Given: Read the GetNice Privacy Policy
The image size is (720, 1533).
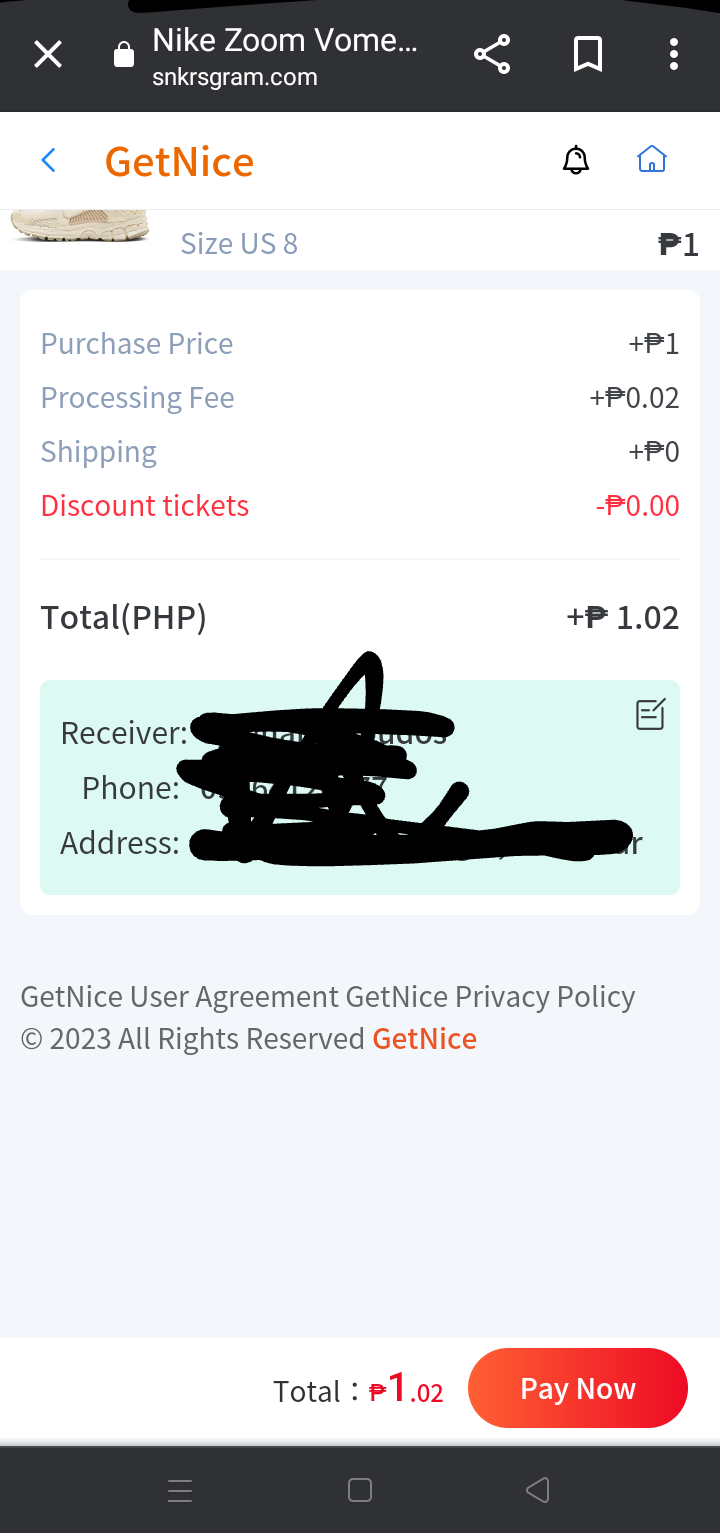Looking at the screenshot, I should (490, 997).
